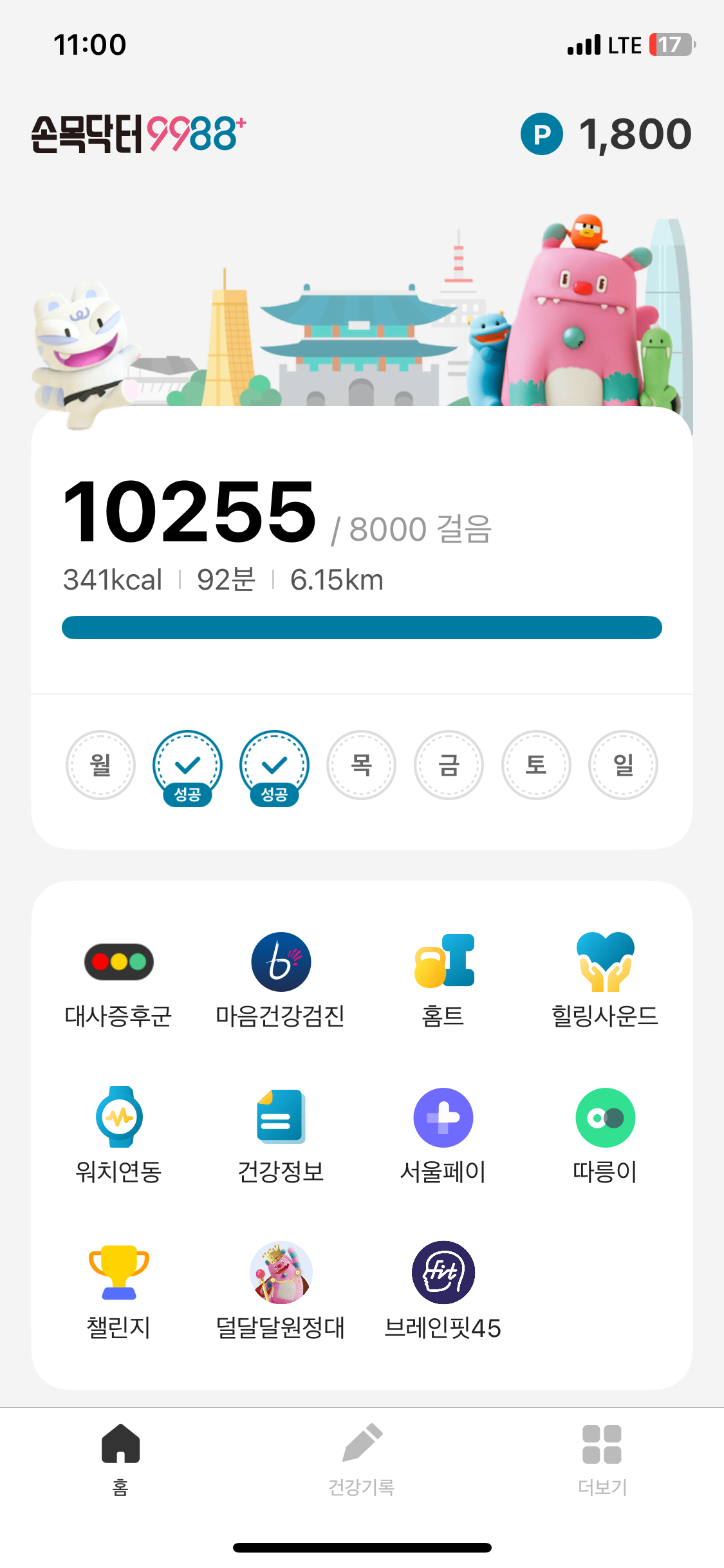The height and width of the screenshot is (1568, 724).
Task: Open 브레인핏45
Action: tap(443, 1291)
